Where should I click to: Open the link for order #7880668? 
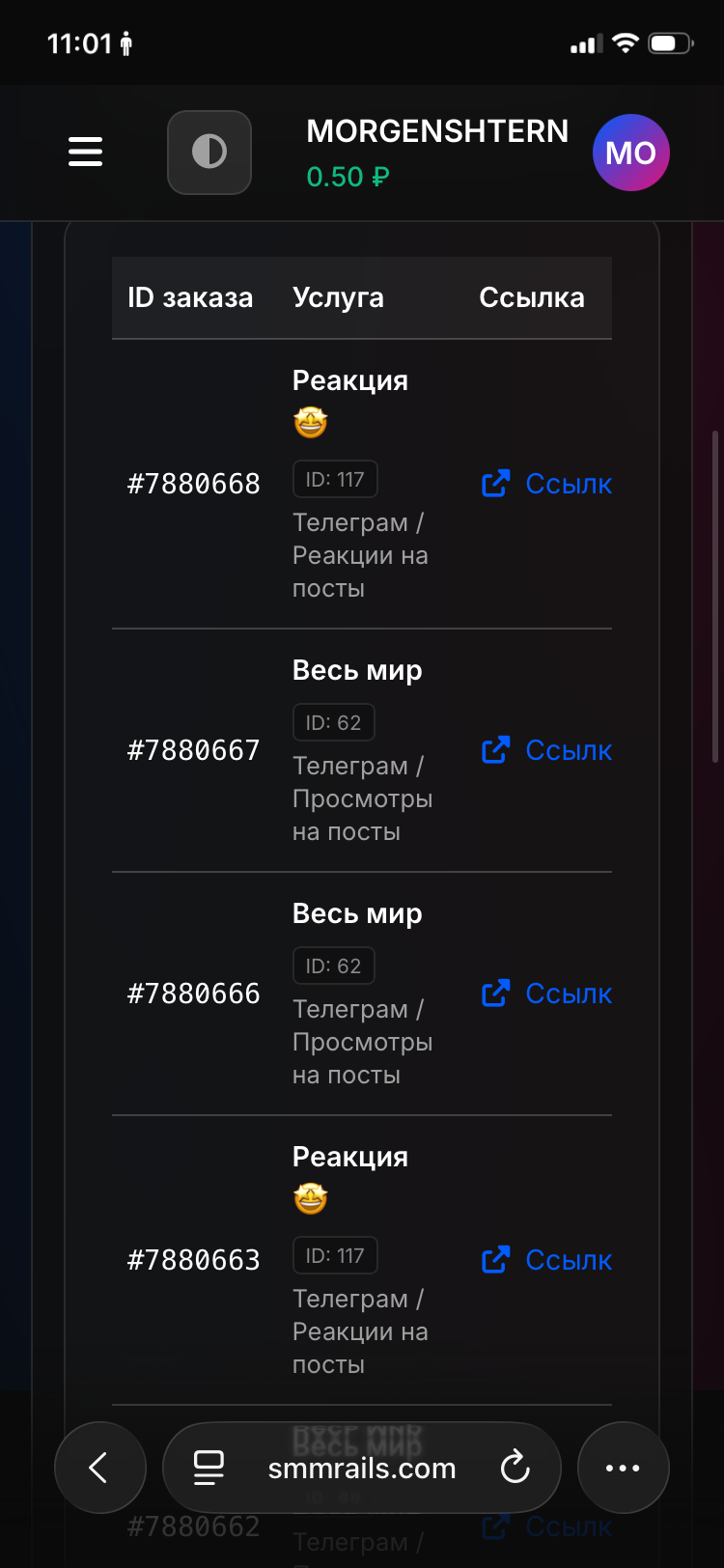click(x=547, y=484)
